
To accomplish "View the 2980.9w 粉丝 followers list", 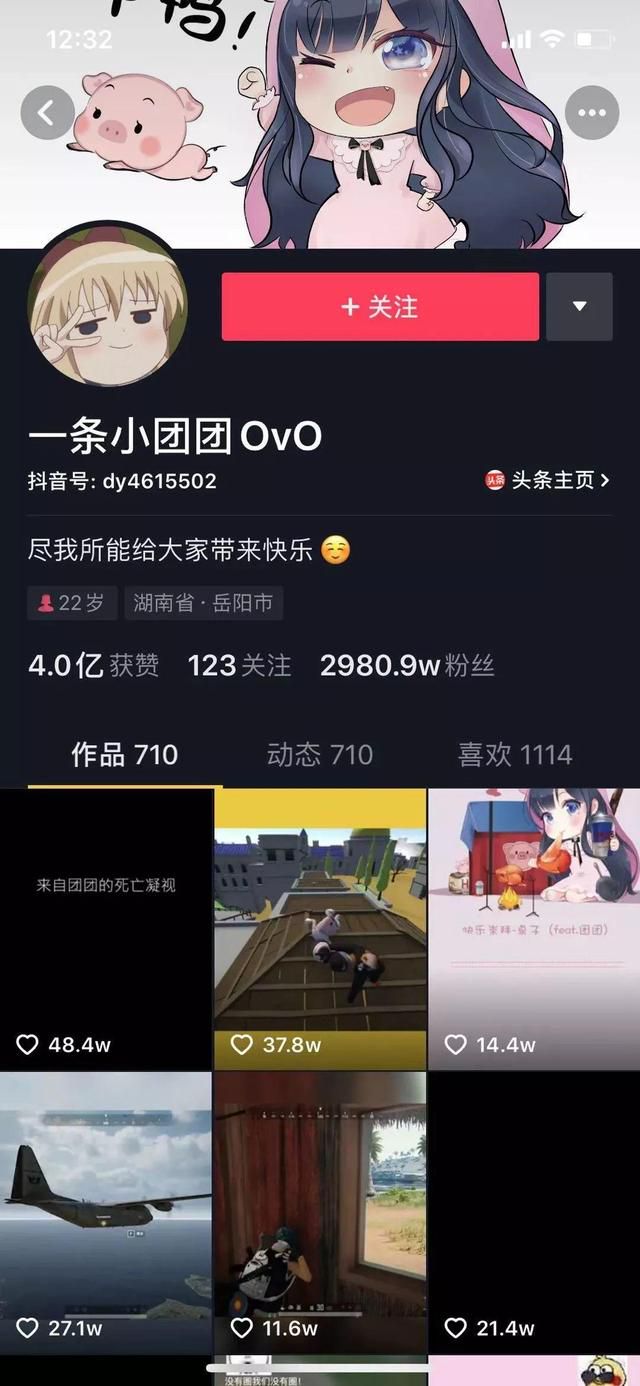I will pos(406,666).
